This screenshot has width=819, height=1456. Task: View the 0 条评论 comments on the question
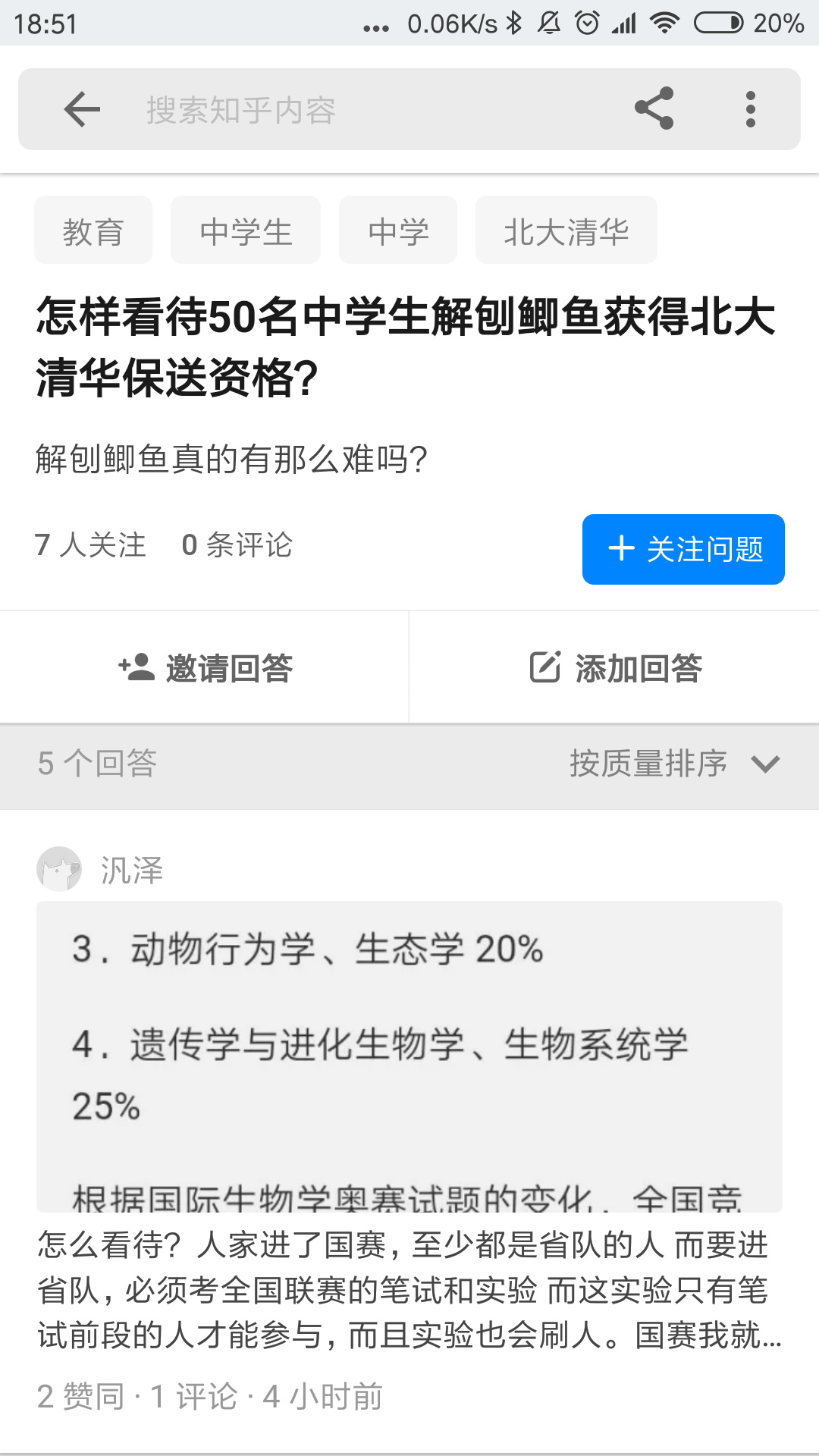(237, 544)
